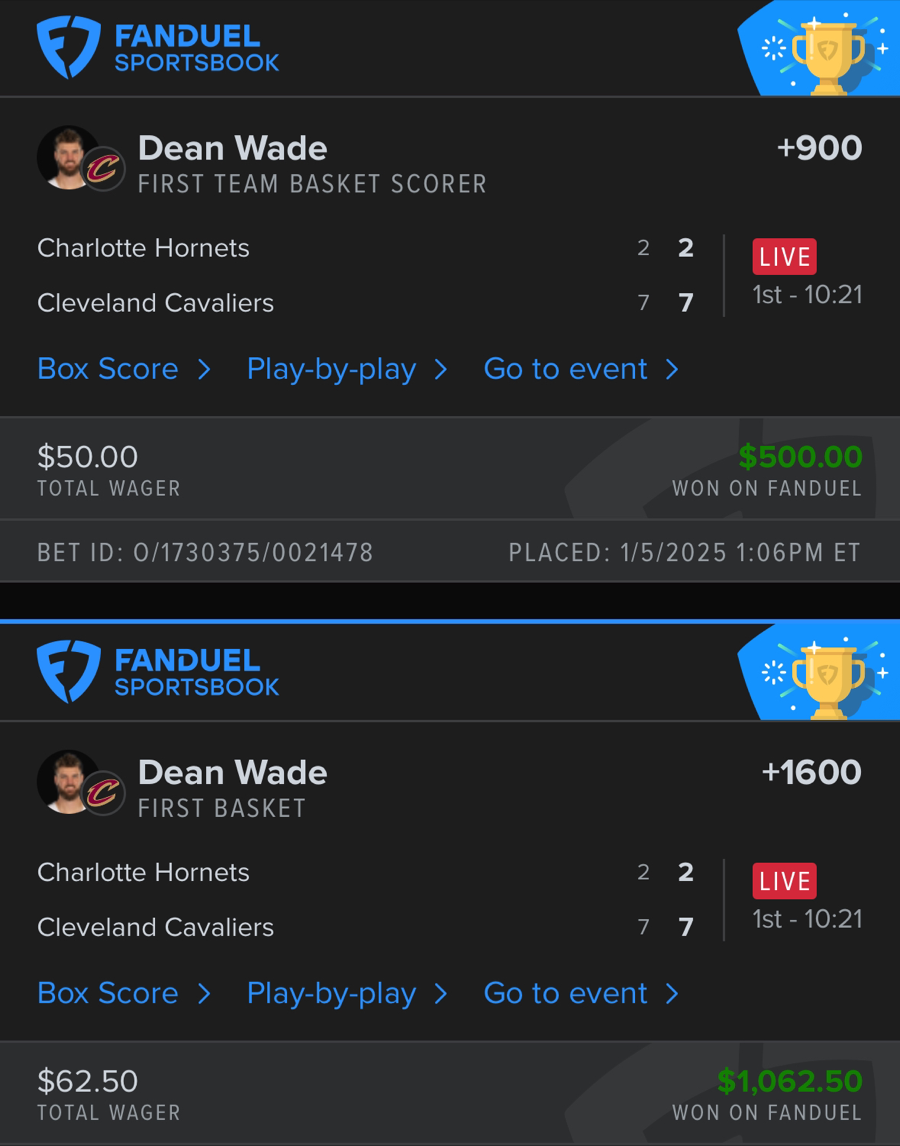Select the FIRST BASKET market label
900x1146 pixels.
[222, 808]
